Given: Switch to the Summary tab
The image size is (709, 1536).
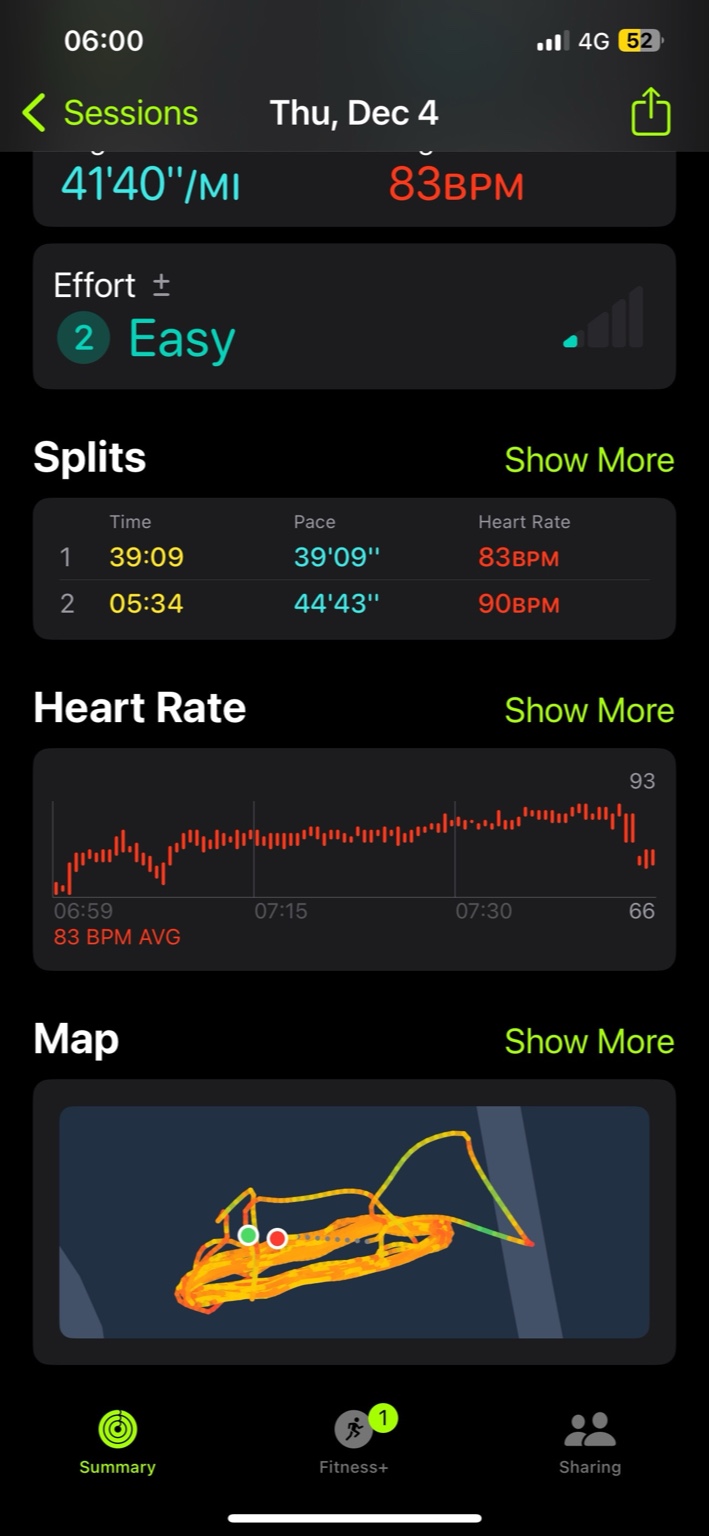Looking at the screenshot, I should coord(118,1442).
